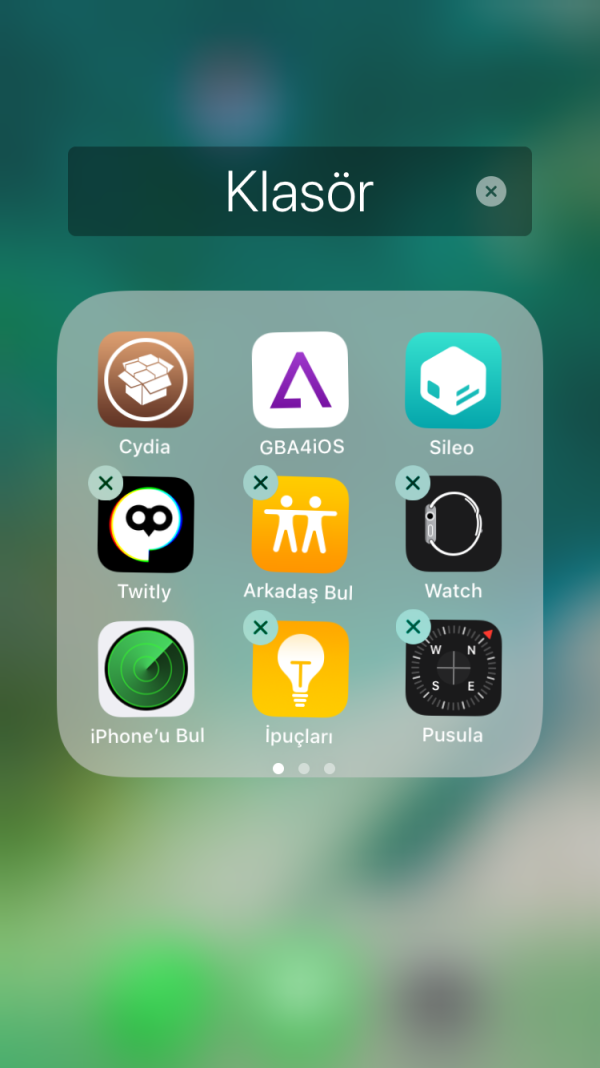The width and height of the screenshot is (600, 1068).
Task: Open the Pusula compass app
Action: pyautogui.click(x=453, y=669)
